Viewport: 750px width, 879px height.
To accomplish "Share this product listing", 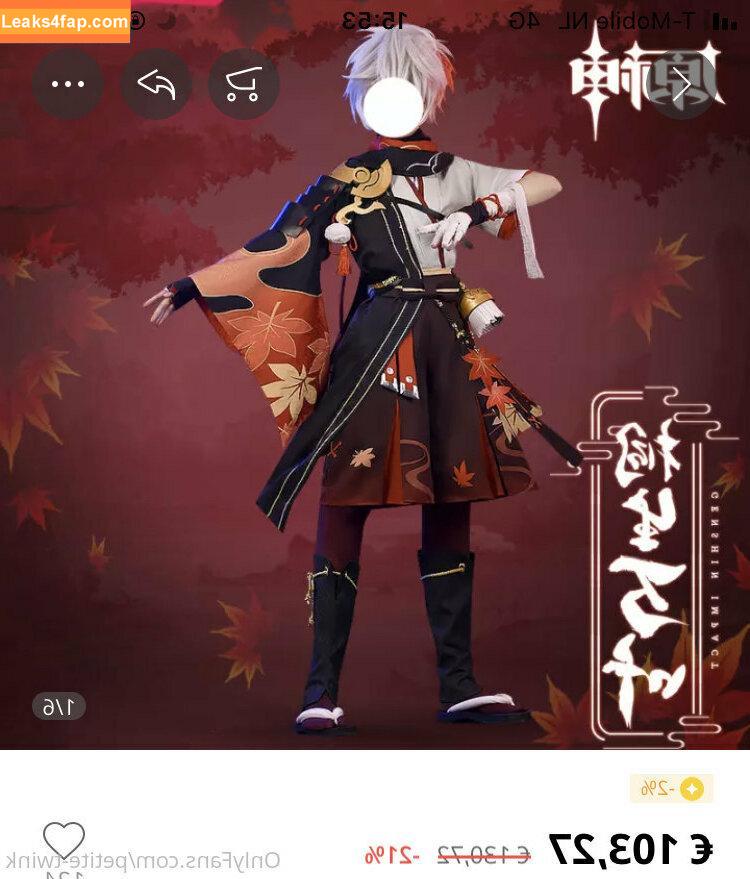I will 156,84.
